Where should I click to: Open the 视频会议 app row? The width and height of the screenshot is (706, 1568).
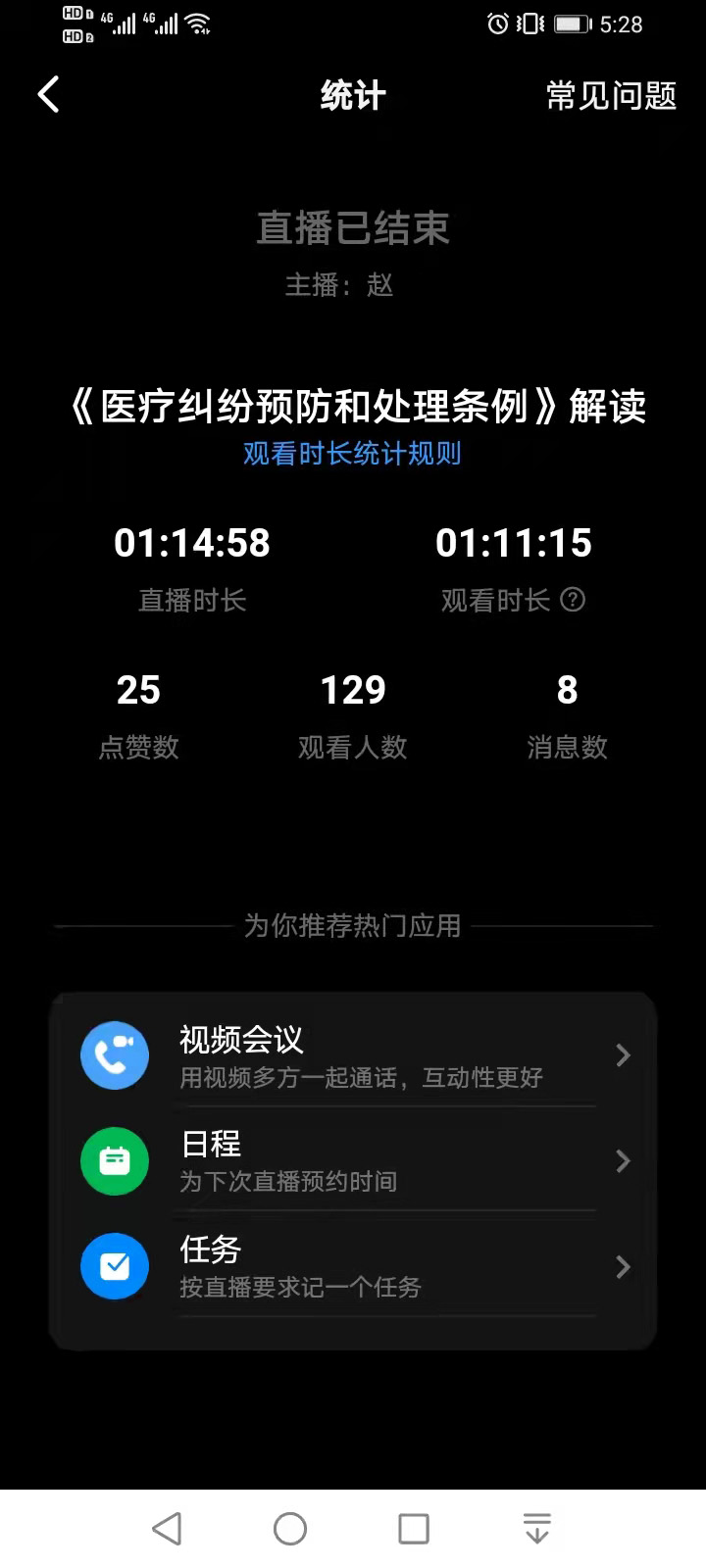click(353, 1055)
